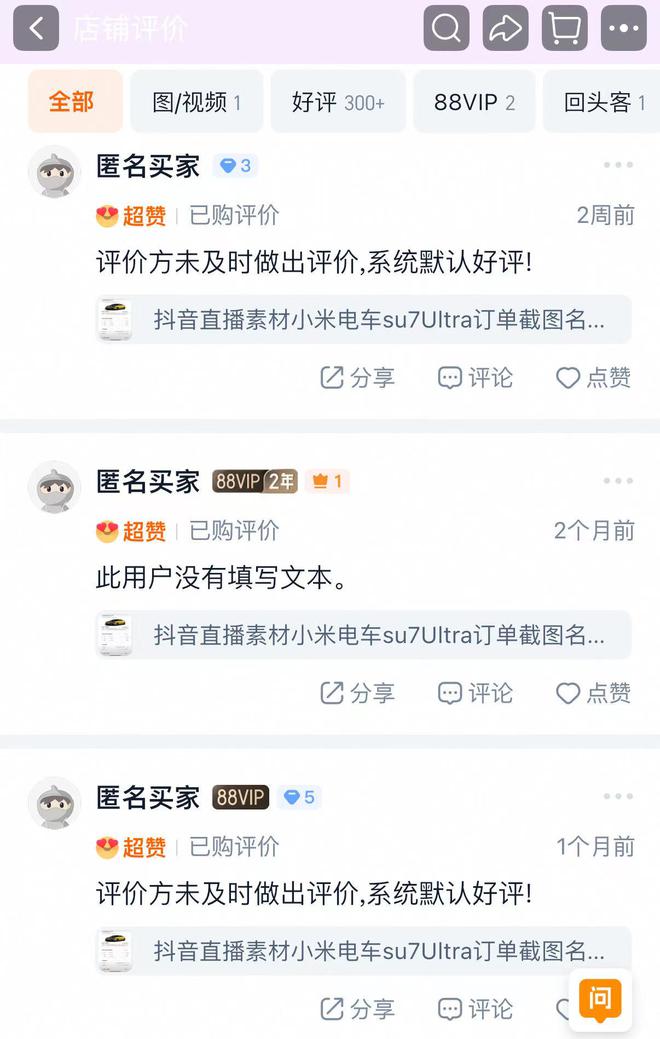The image size is (660, 1039).
Task: Open the top bar overflow menu
Action: 623,28
